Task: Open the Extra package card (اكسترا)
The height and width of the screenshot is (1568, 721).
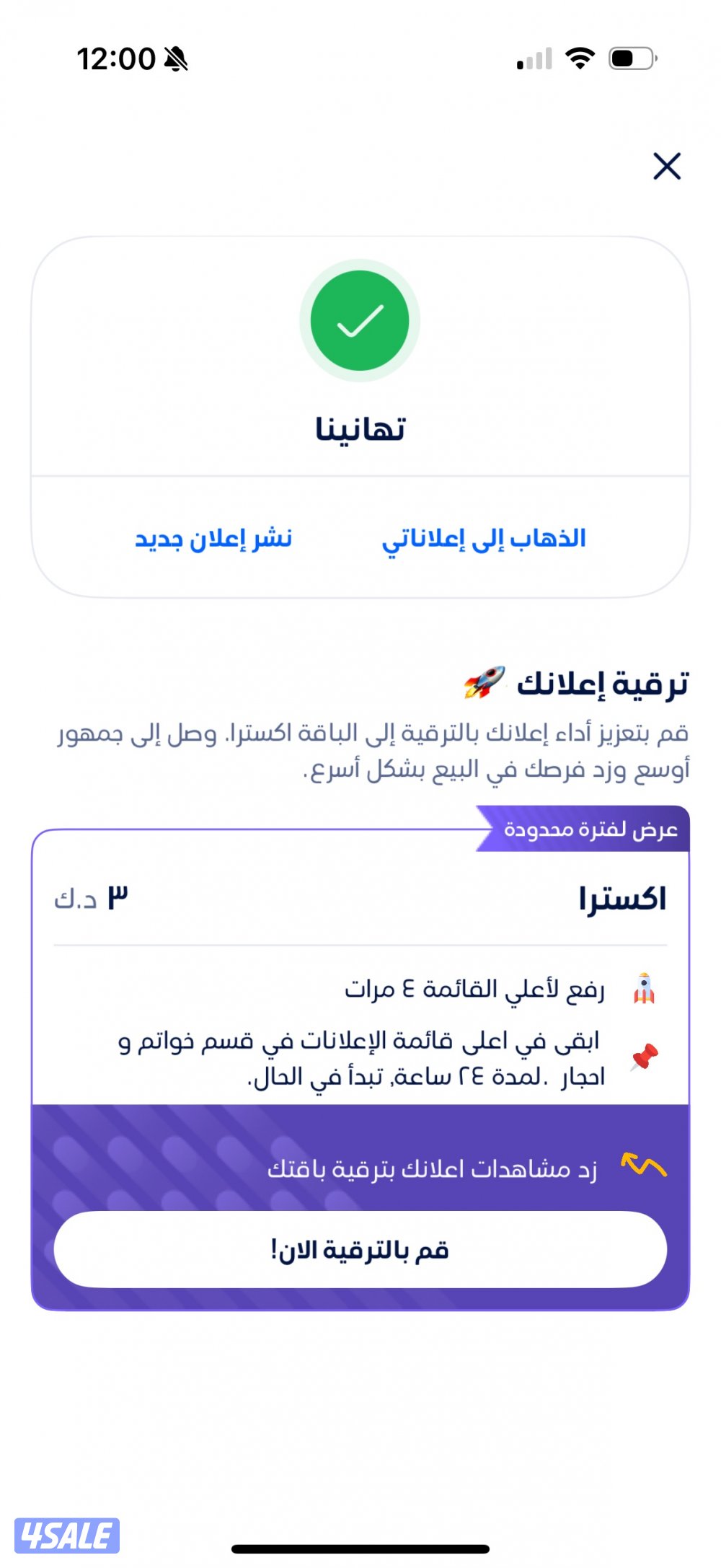Action: pos(360,938)
